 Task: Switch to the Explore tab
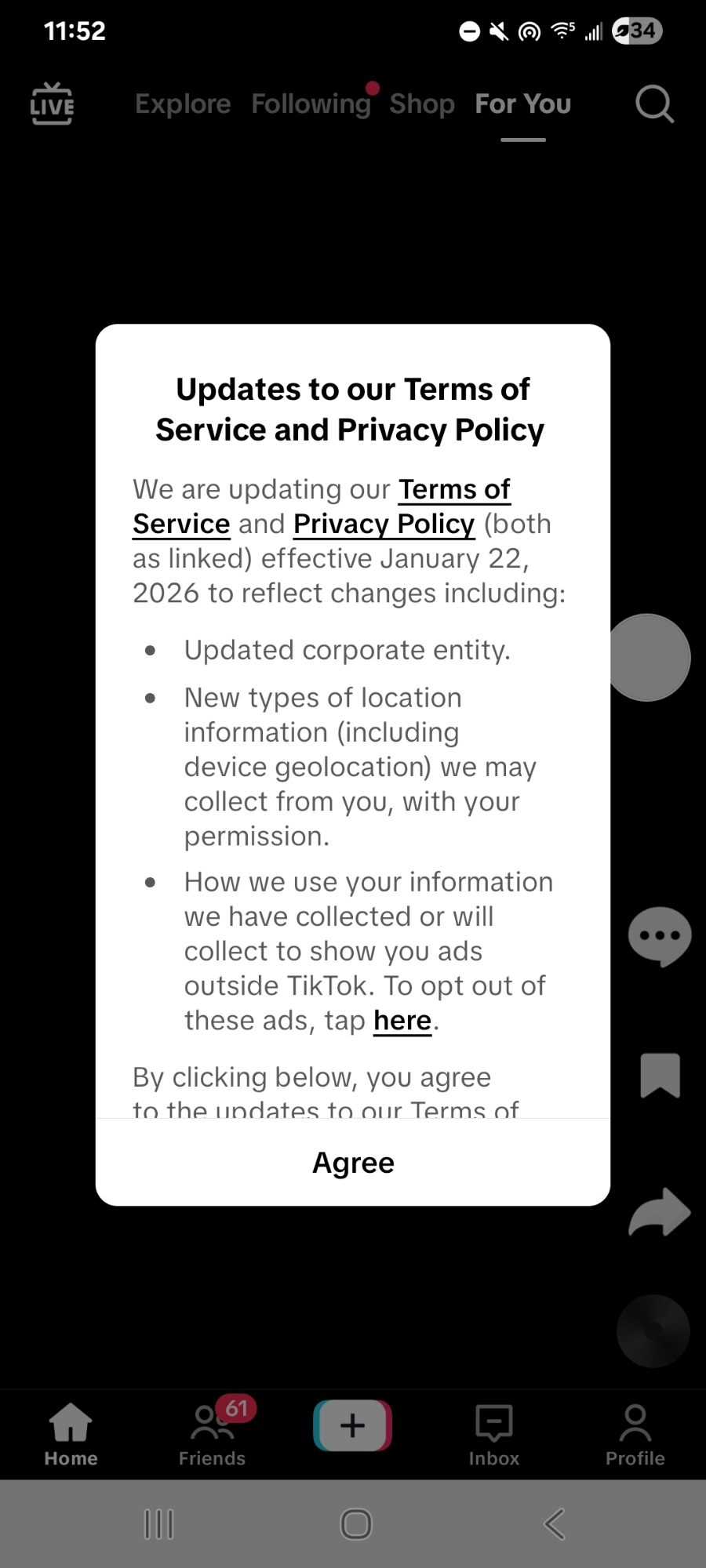click(x=183, y=104)
